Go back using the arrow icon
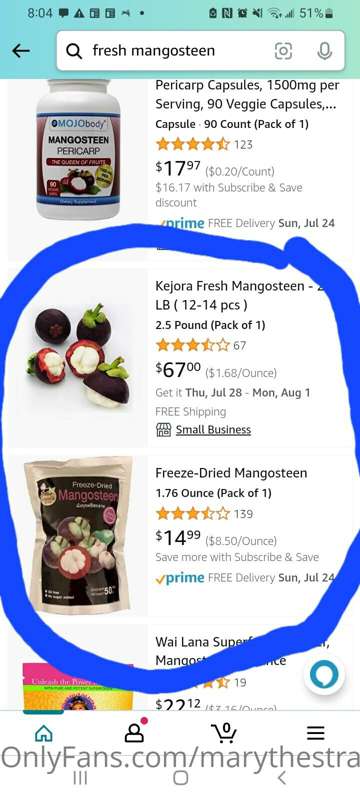Screen dimensions: 360x800 pyautogui.click(x=21, y=51)
